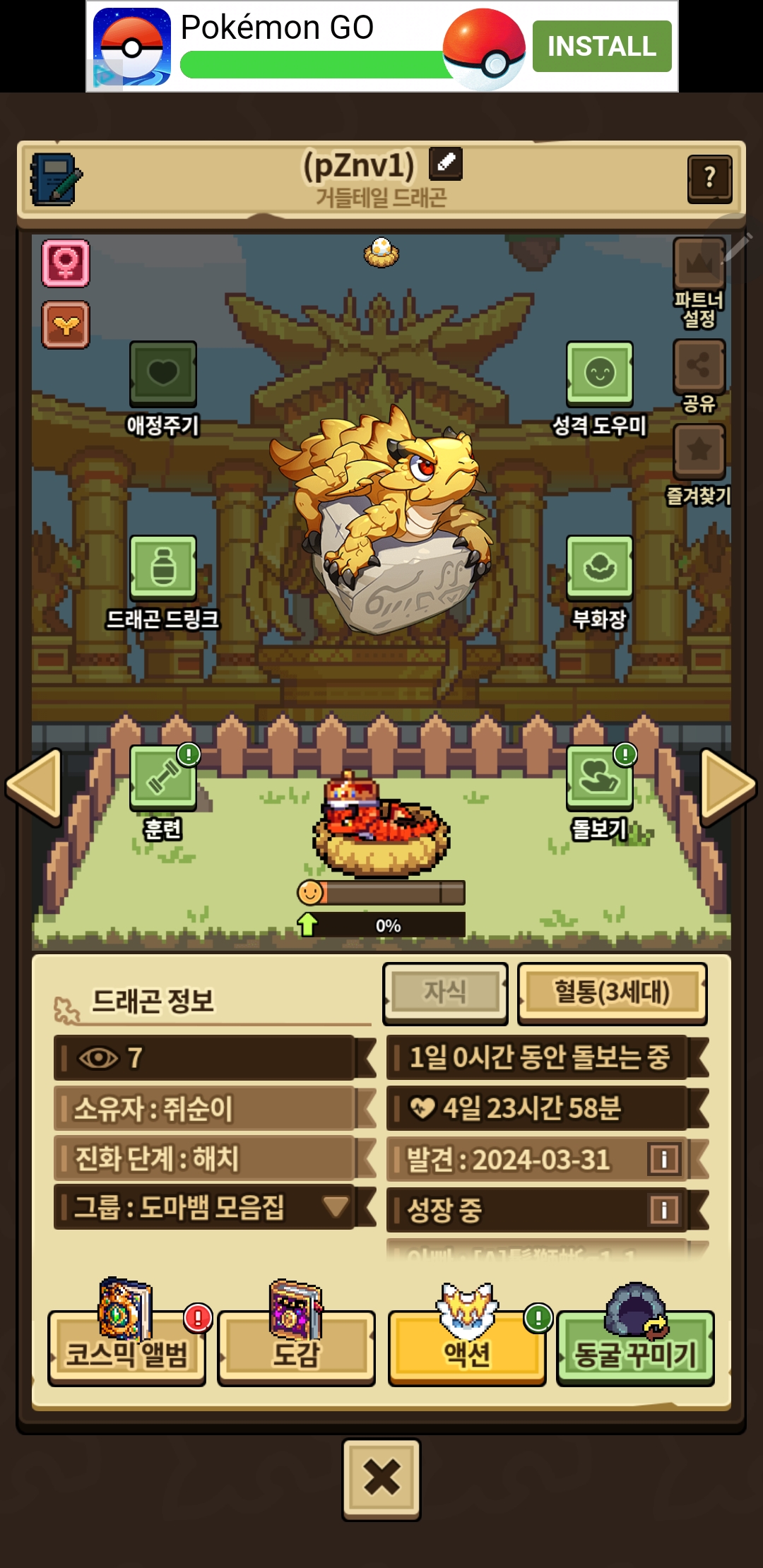Open 성격 도우미 personality helper

(x=600, y=374)
